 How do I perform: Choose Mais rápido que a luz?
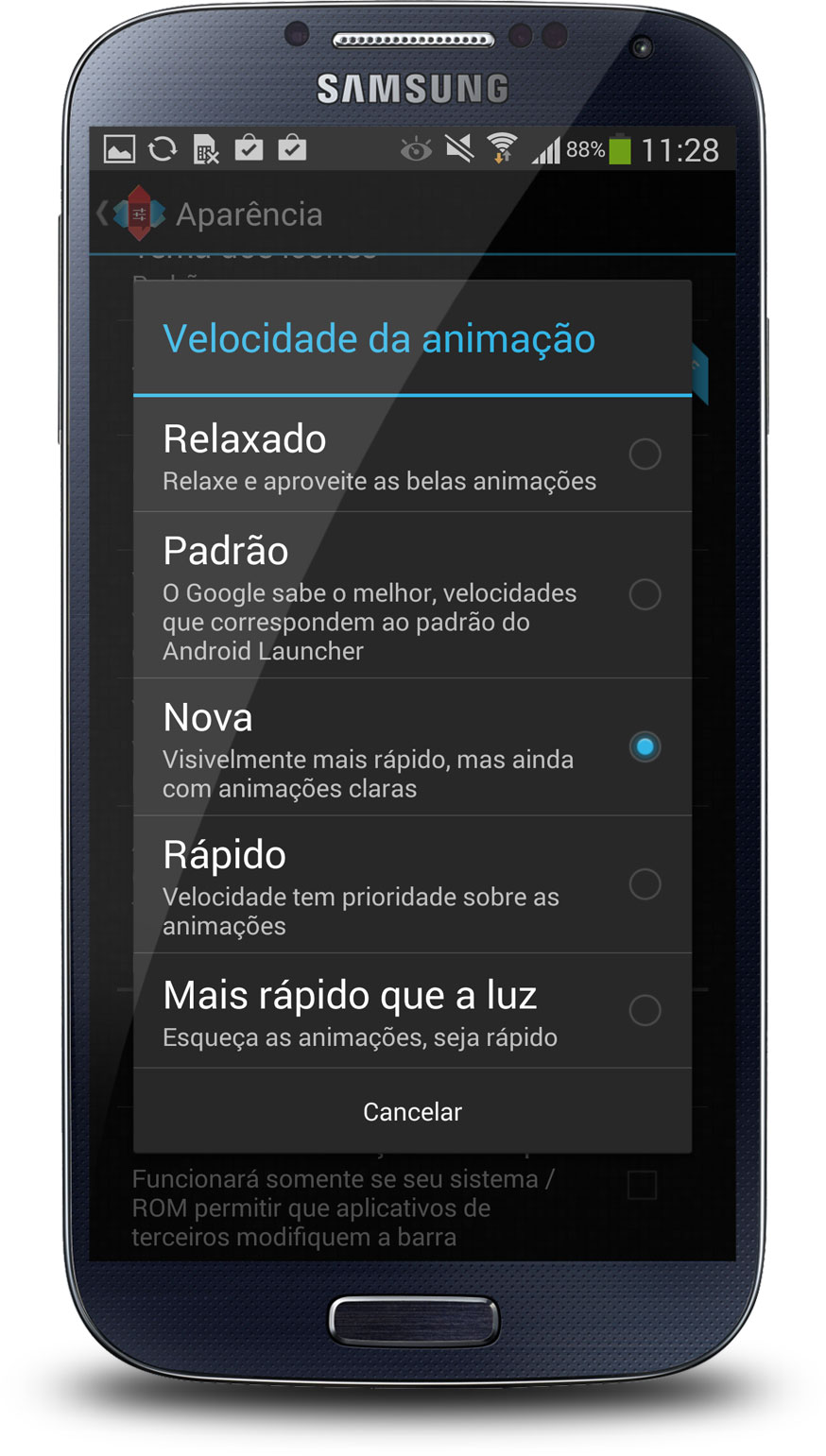tap(412, 1011)
